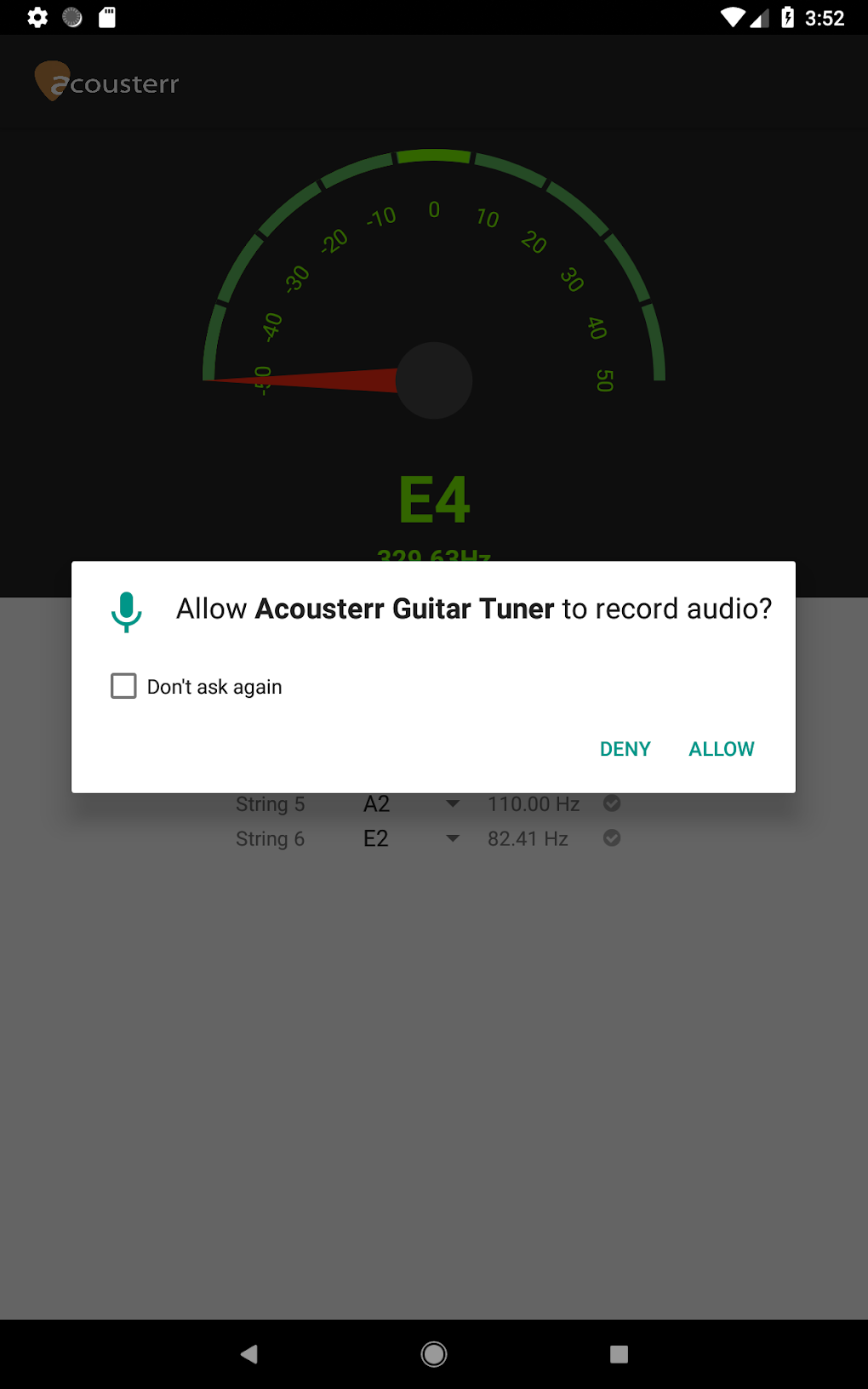Tap the system back button

(248, 1353)
